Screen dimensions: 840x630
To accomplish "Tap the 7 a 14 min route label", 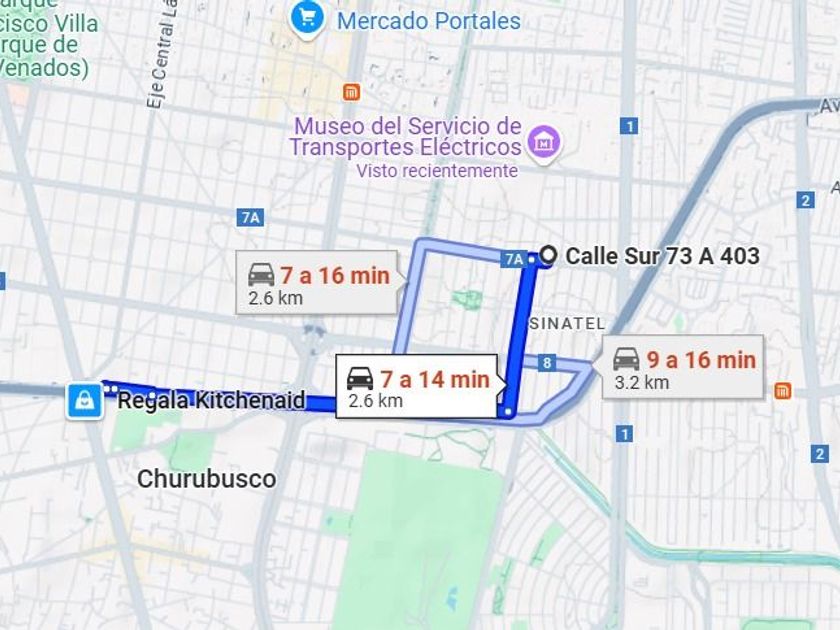I will tap(416, 386).
